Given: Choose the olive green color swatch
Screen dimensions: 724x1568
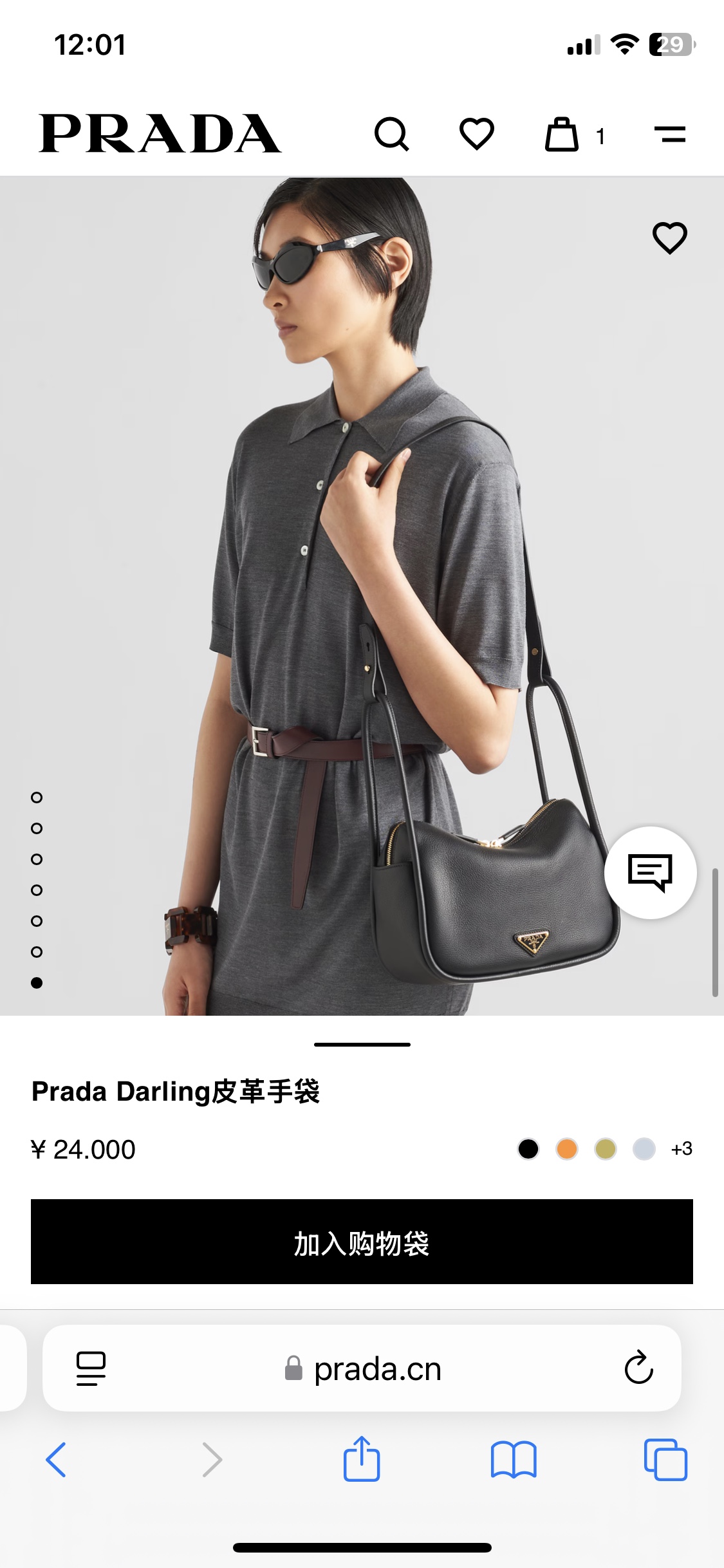Looking at the screenshot, I should click(606, 1149).
